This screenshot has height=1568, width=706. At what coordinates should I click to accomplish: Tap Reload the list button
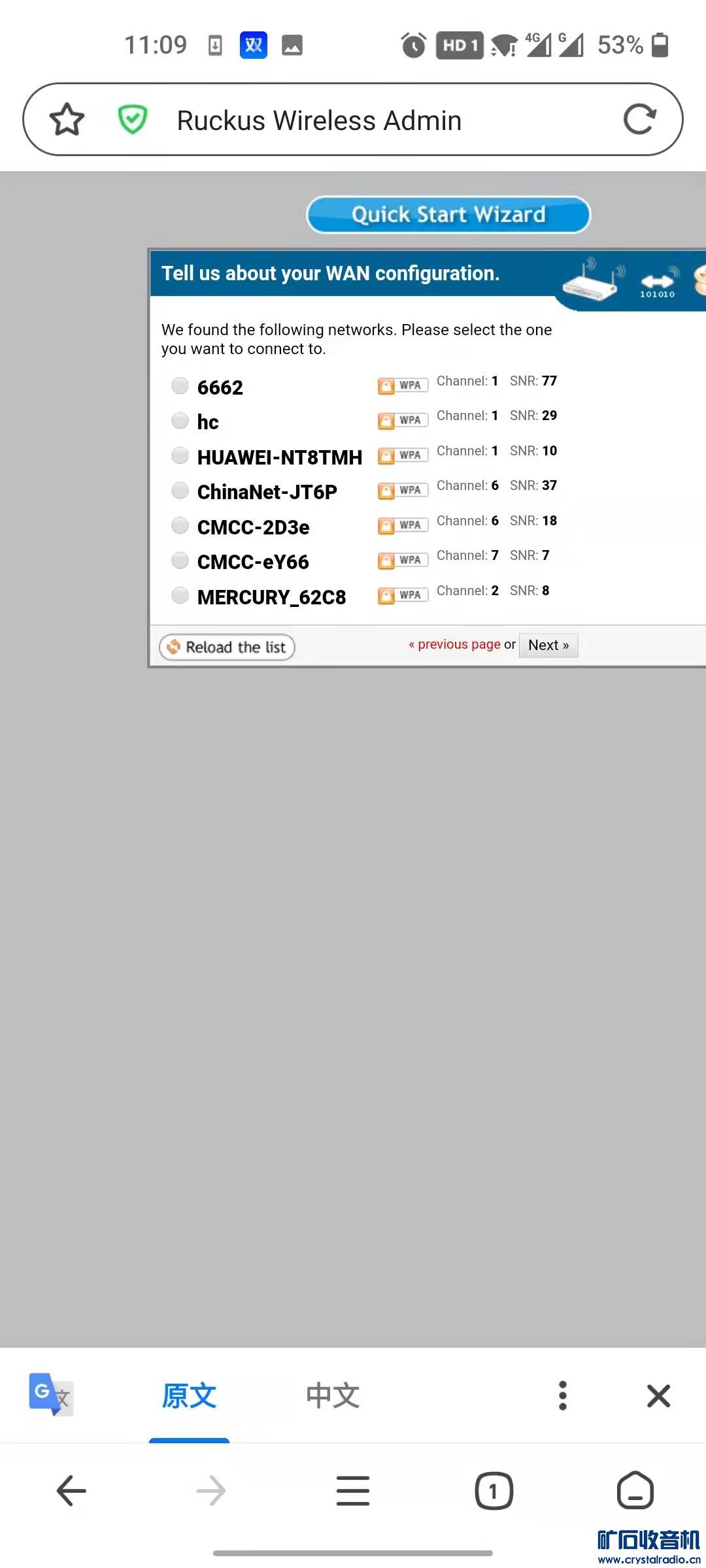[227, 647]
